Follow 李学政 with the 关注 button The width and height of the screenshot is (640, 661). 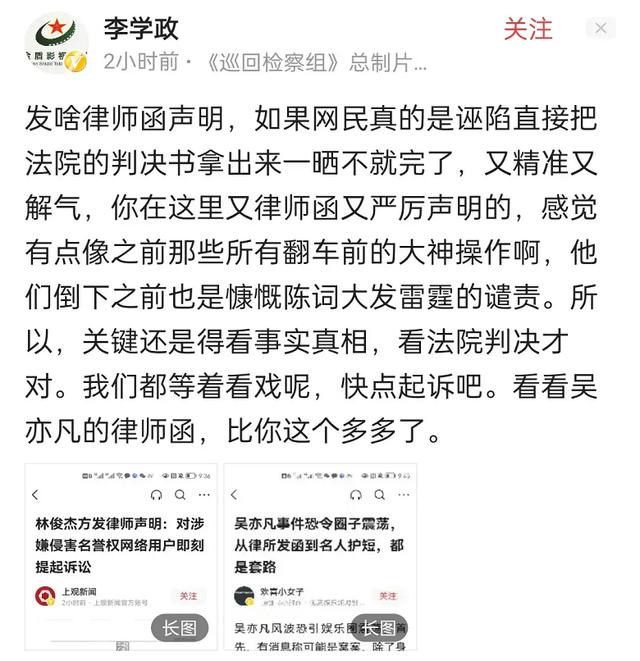[x=527, y=29]
